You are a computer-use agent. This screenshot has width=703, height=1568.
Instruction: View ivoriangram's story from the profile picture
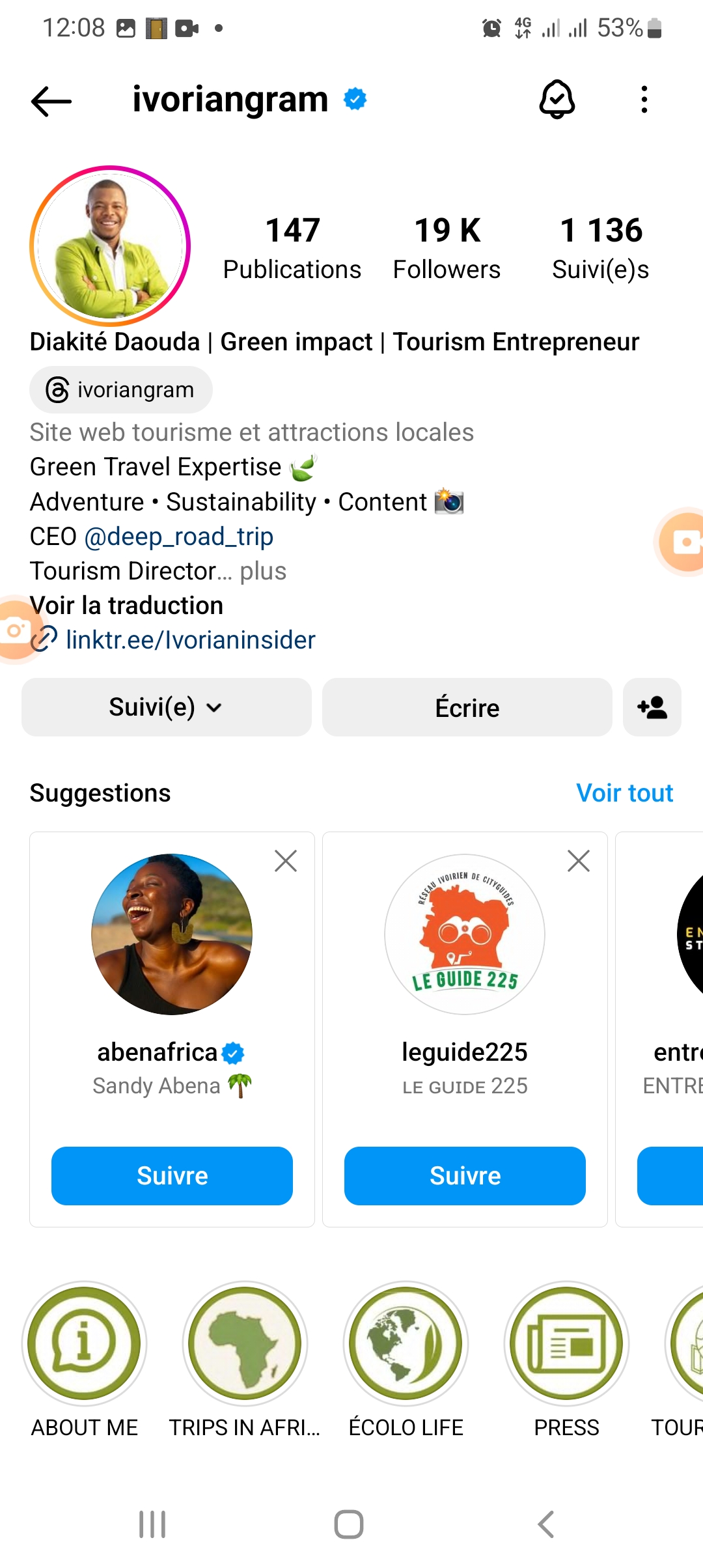tap(110, 246)
